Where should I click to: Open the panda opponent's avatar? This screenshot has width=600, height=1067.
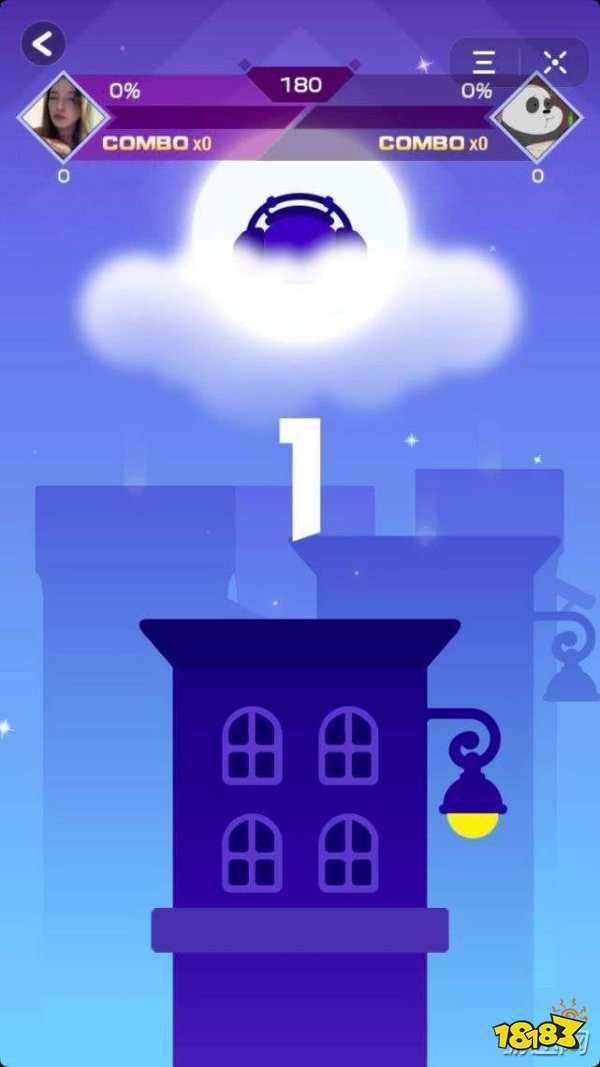tap(537, 117)
